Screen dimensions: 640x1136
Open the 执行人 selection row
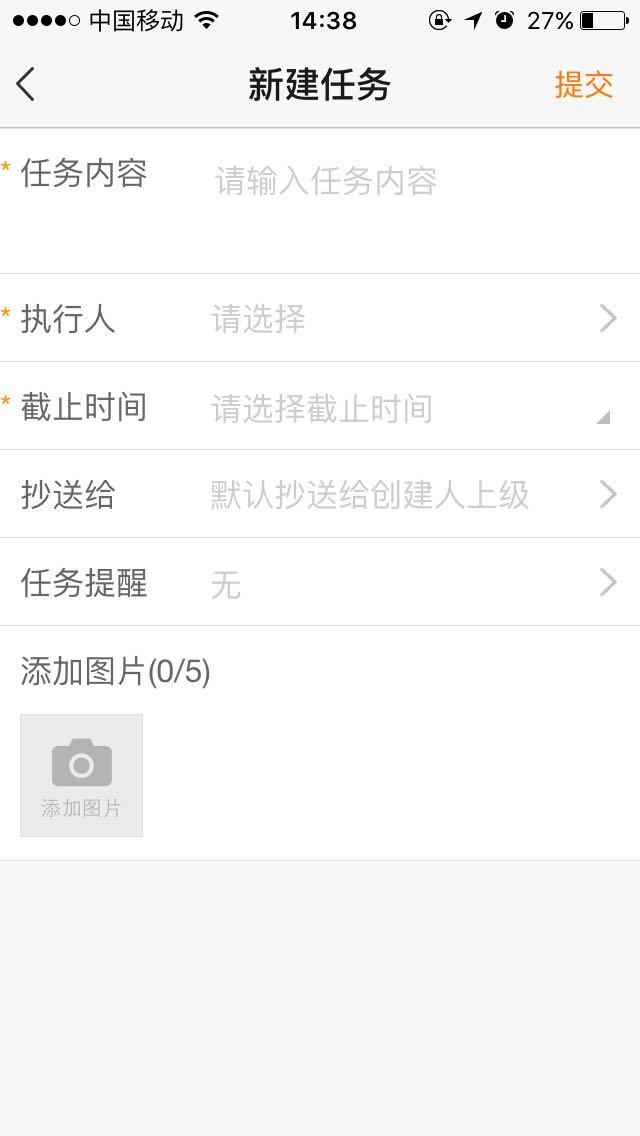tap(400, 319)
